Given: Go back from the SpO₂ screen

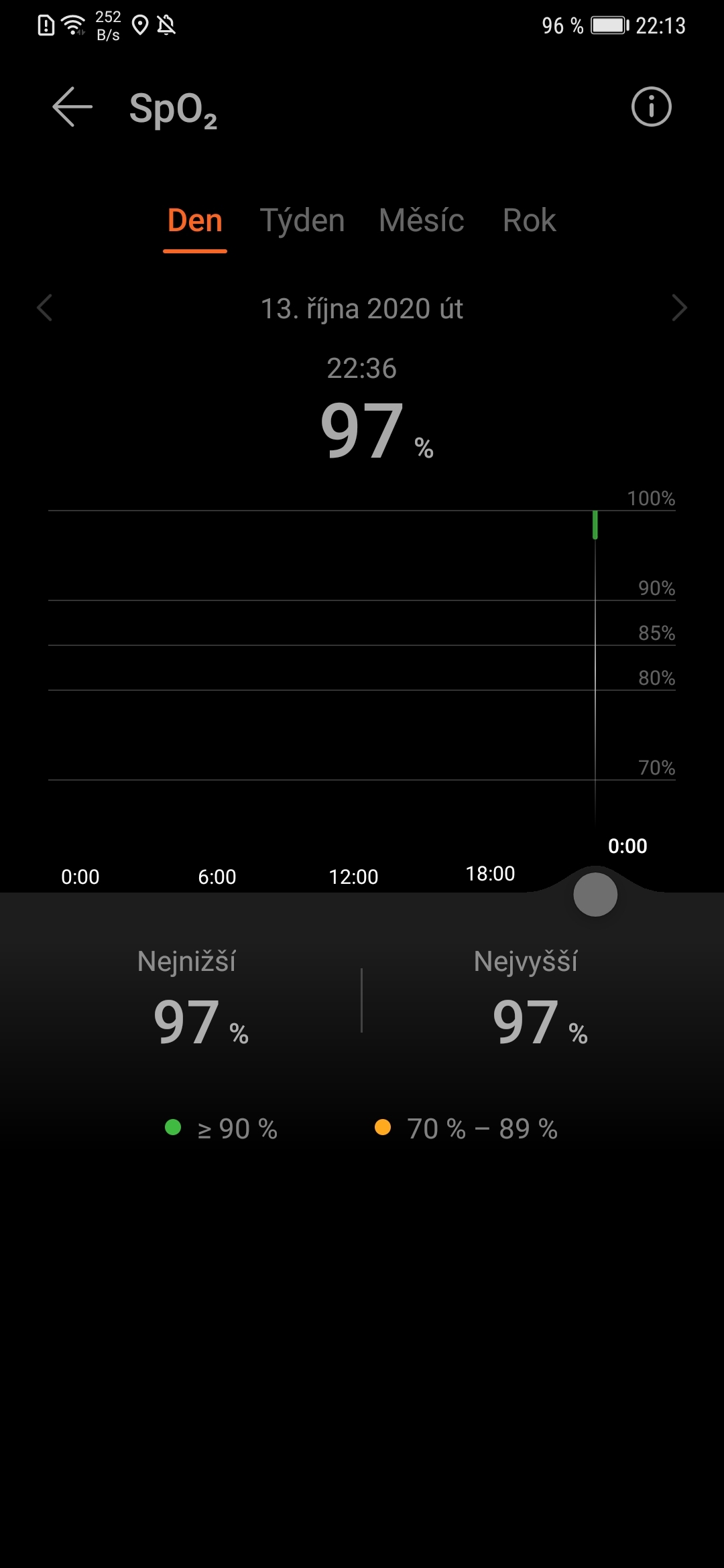Looking at the screenshot, I should click(72, 107).
